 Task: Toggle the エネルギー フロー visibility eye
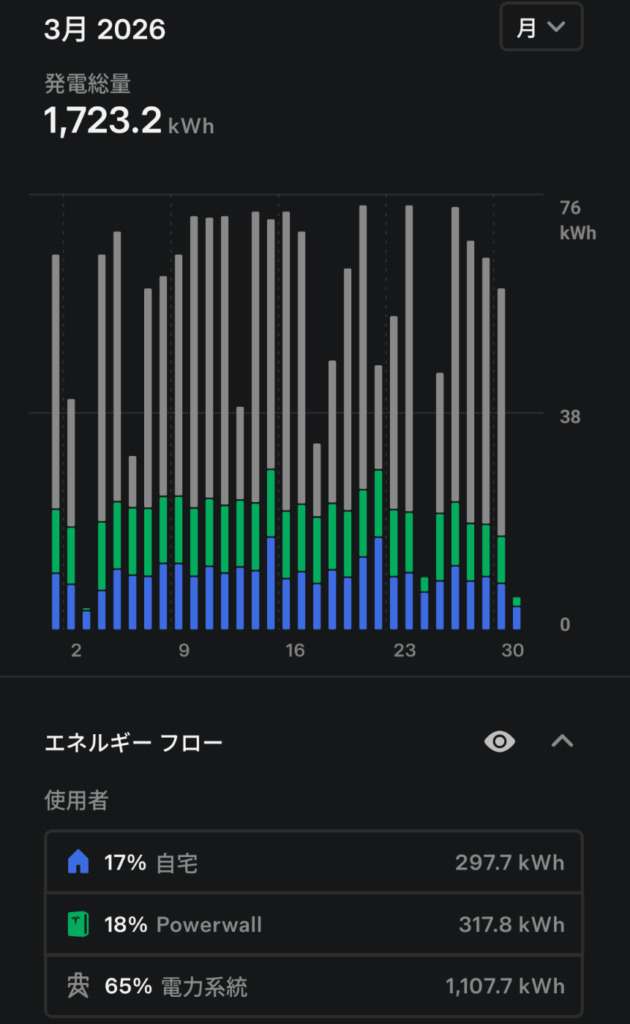(x=499, y=741)
